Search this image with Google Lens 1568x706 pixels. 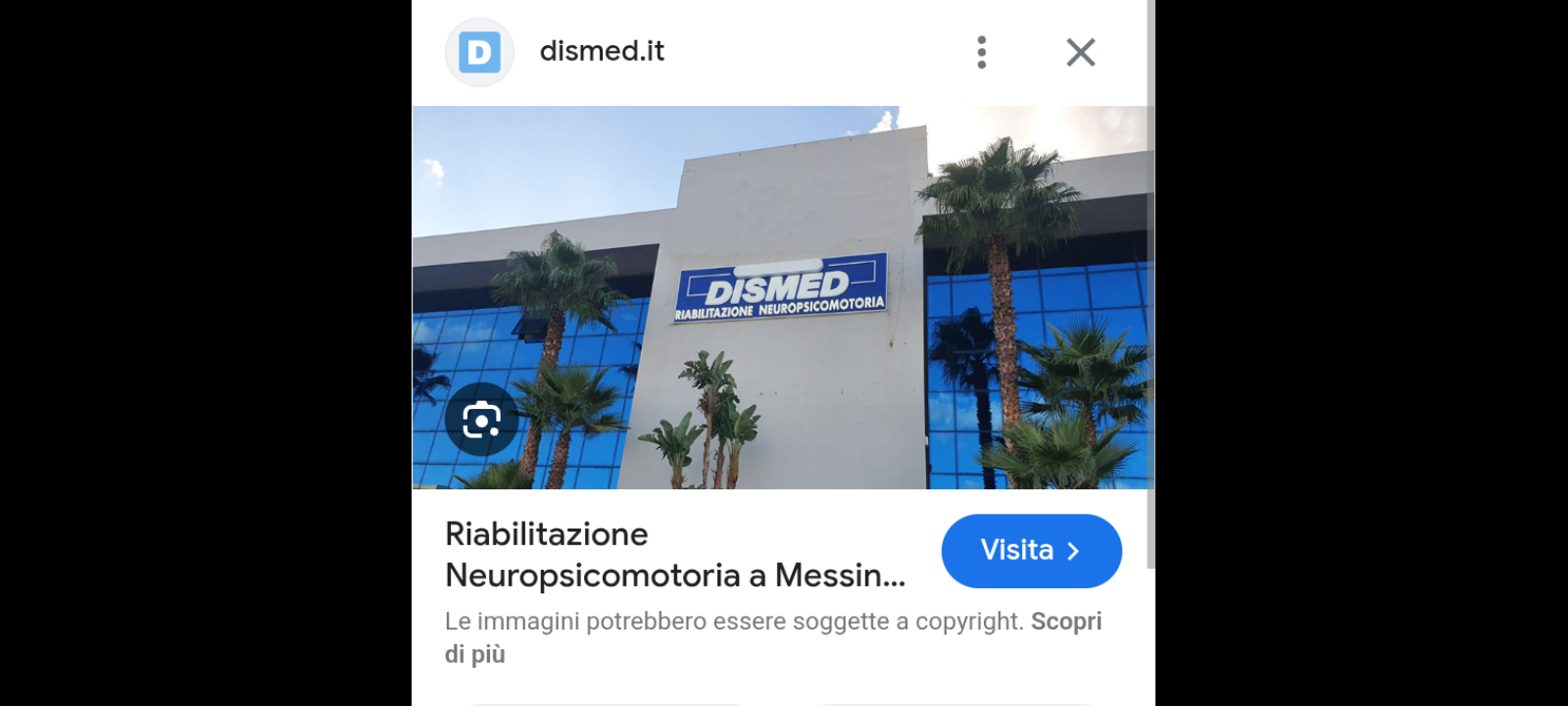coord(481,420)
